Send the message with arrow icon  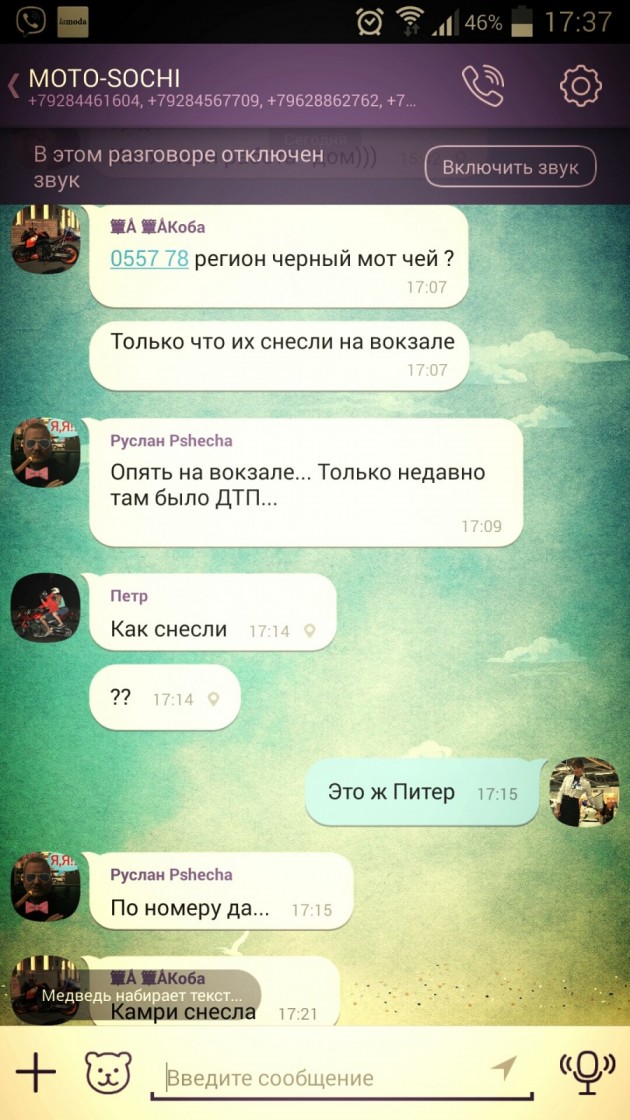[504, 1070]
